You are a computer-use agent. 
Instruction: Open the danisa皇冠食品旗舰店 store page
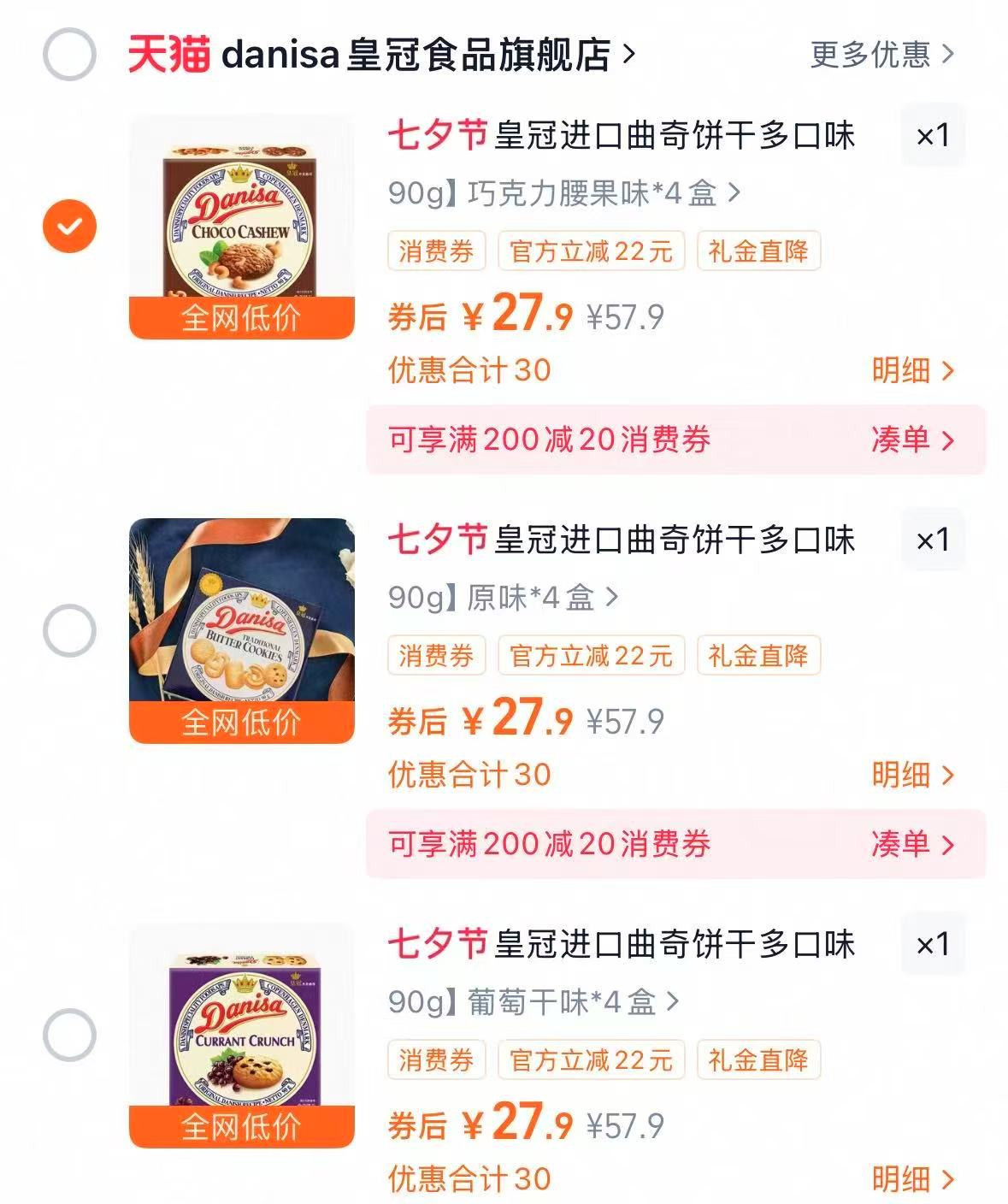pos(419,53)
